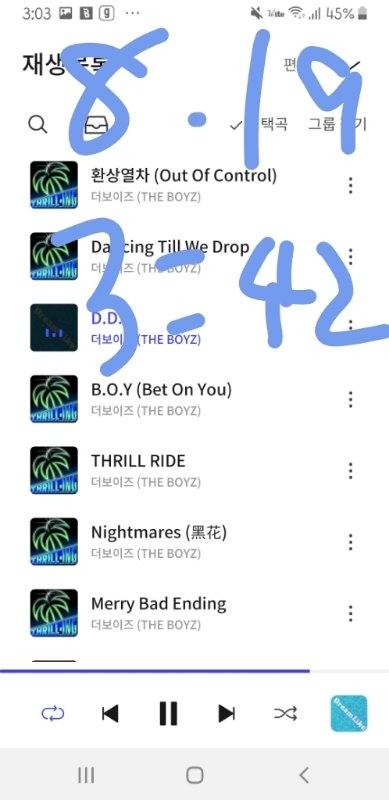This screenshot has width=389, height=800.
Task: Open the now playing album art
Action: point(349,713)
